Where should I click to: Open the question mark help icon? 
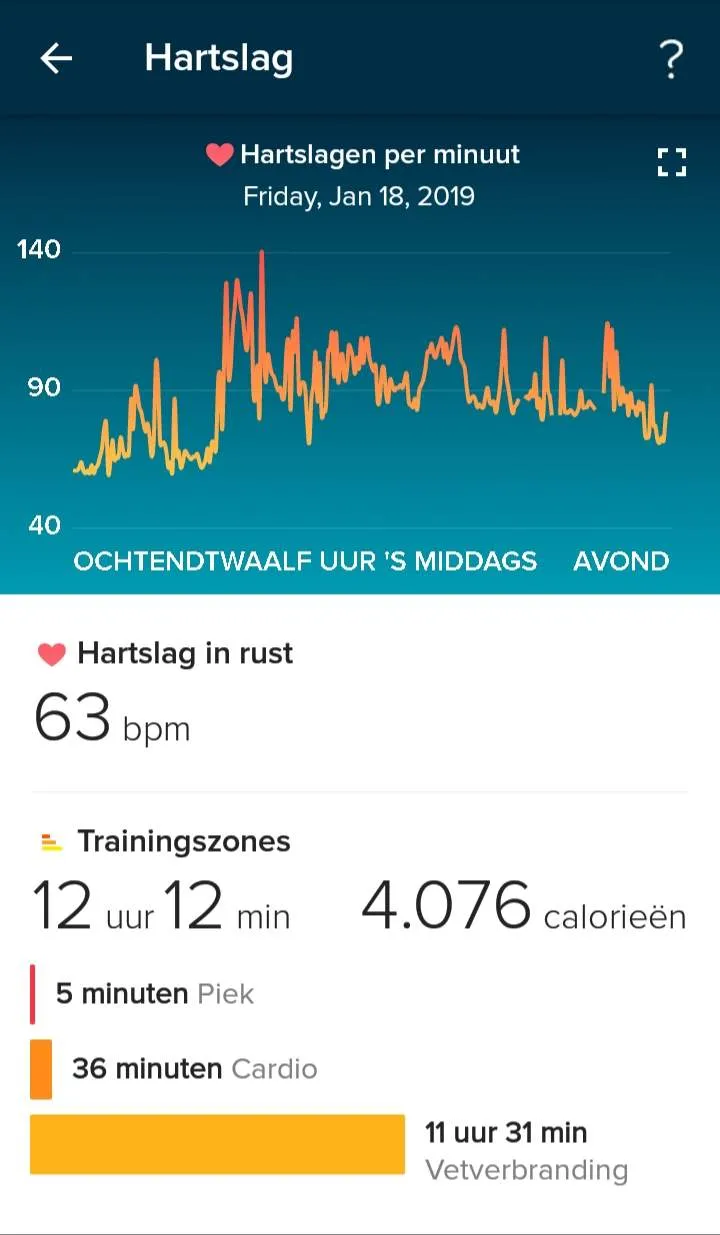point(672,60)
